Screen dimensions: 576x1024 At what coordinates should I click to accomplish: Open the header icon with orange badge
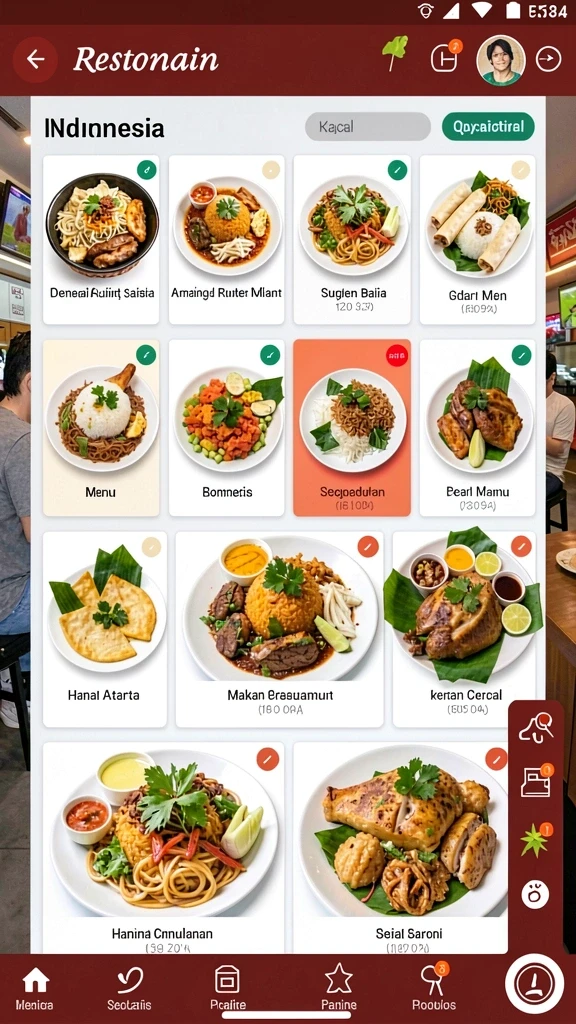(446, 57)
